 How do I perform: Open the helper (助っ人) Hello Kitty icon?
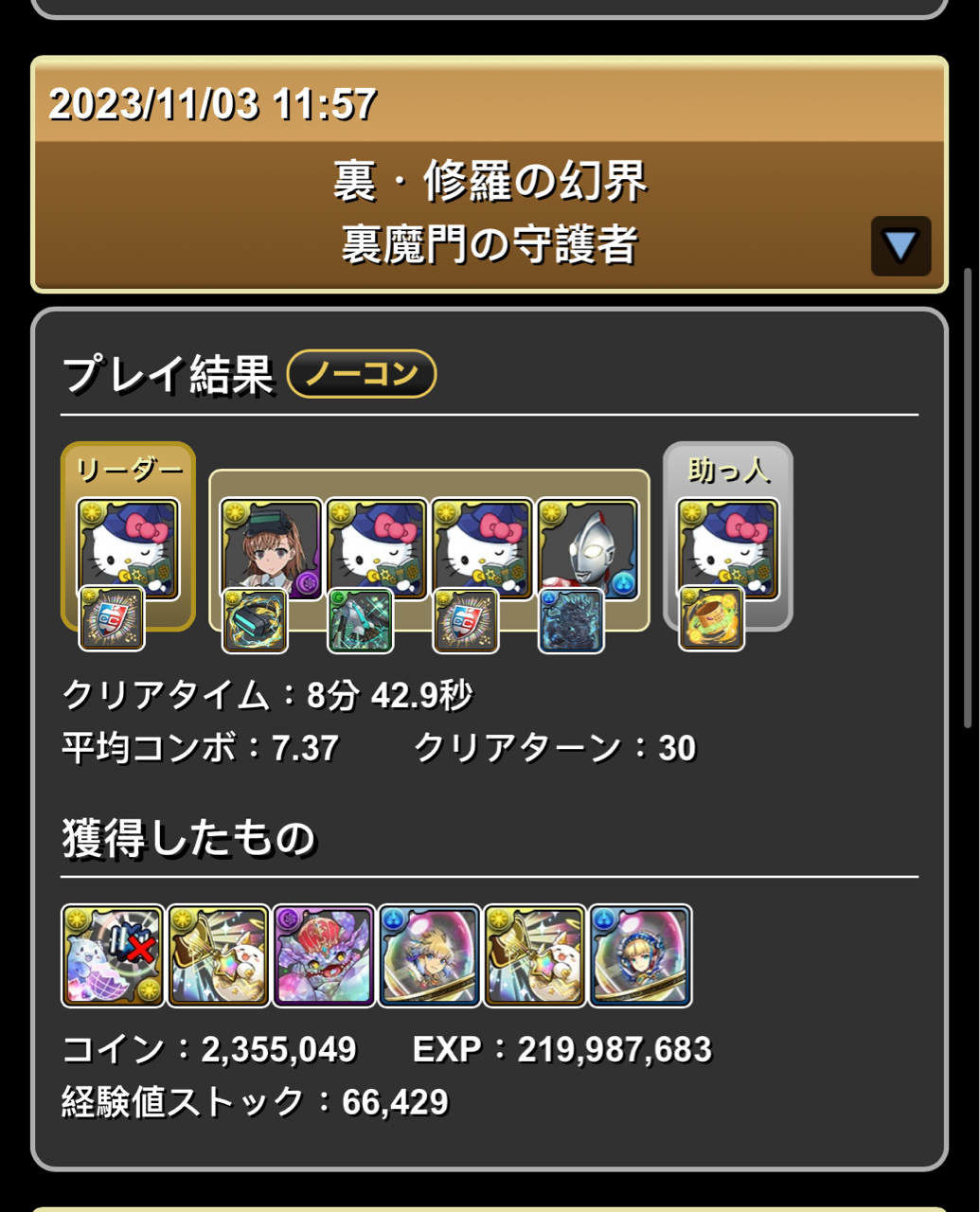727,548
